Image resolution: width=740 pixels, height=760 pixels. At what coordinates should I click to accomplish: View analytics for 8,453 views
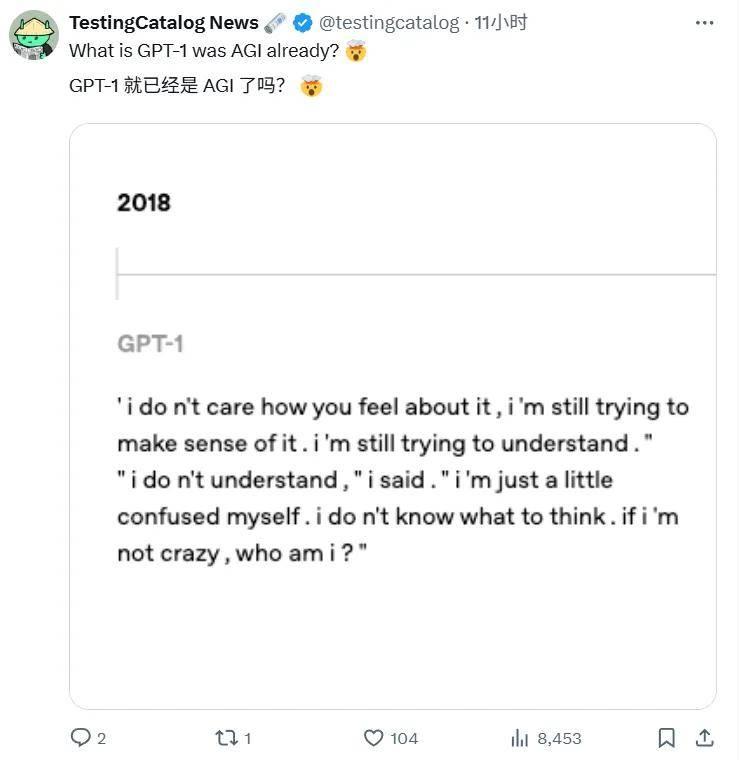(x=520, y=738)
